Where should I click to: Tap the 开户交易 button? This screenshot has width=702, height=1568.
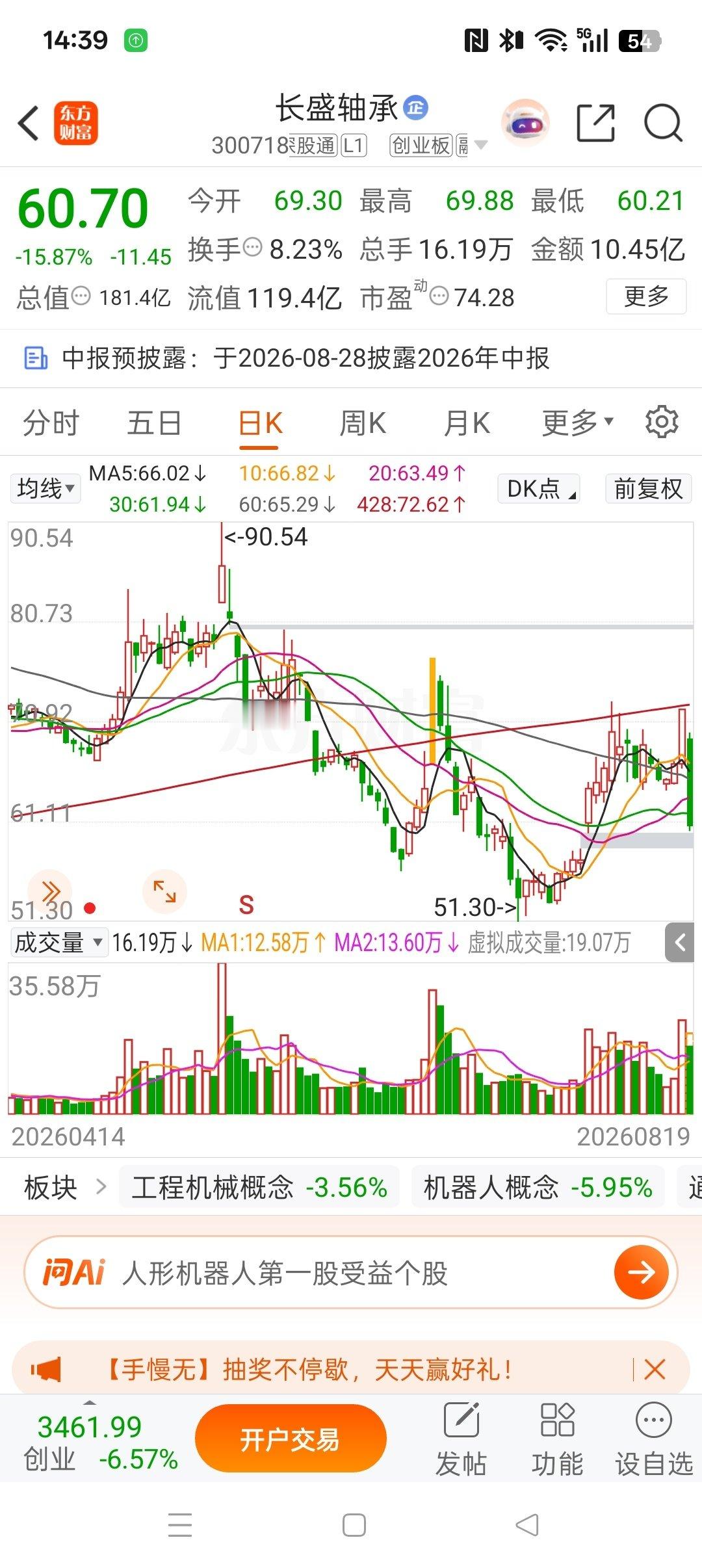291,1439
